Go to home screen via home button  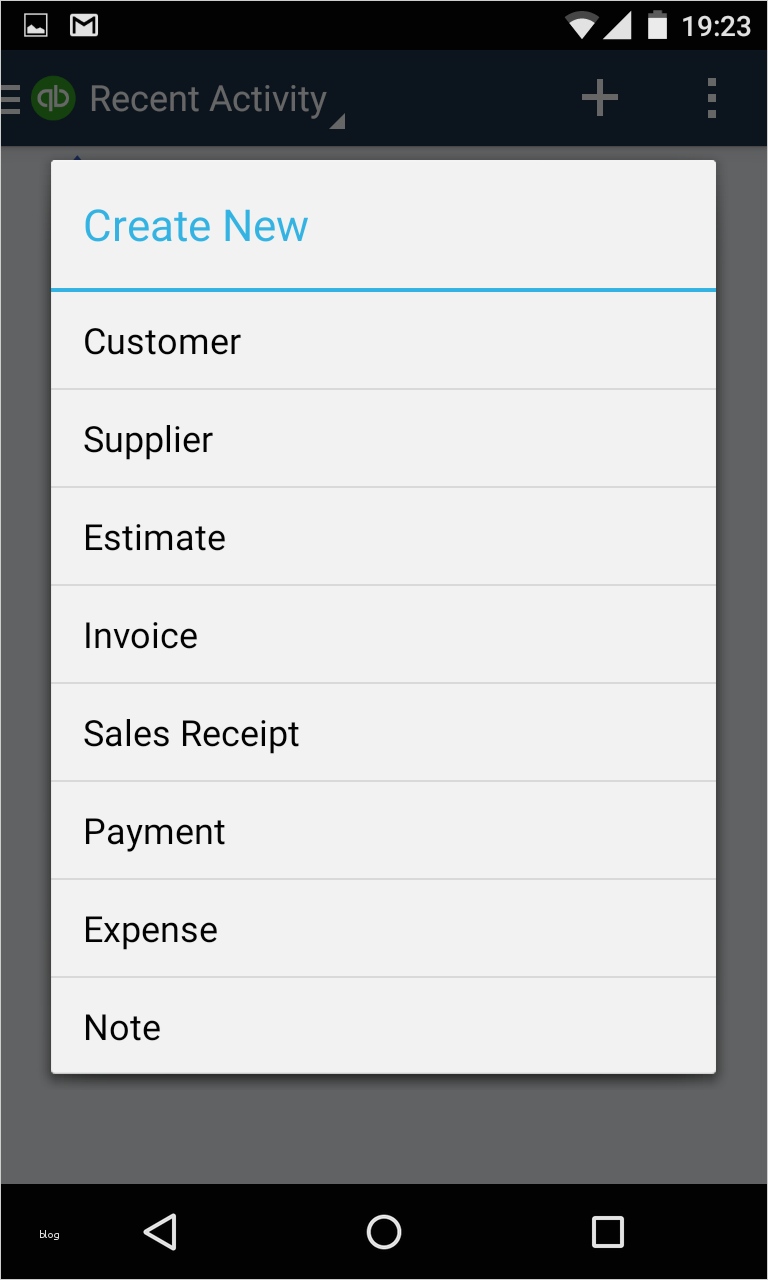[x=384, y=1232]
